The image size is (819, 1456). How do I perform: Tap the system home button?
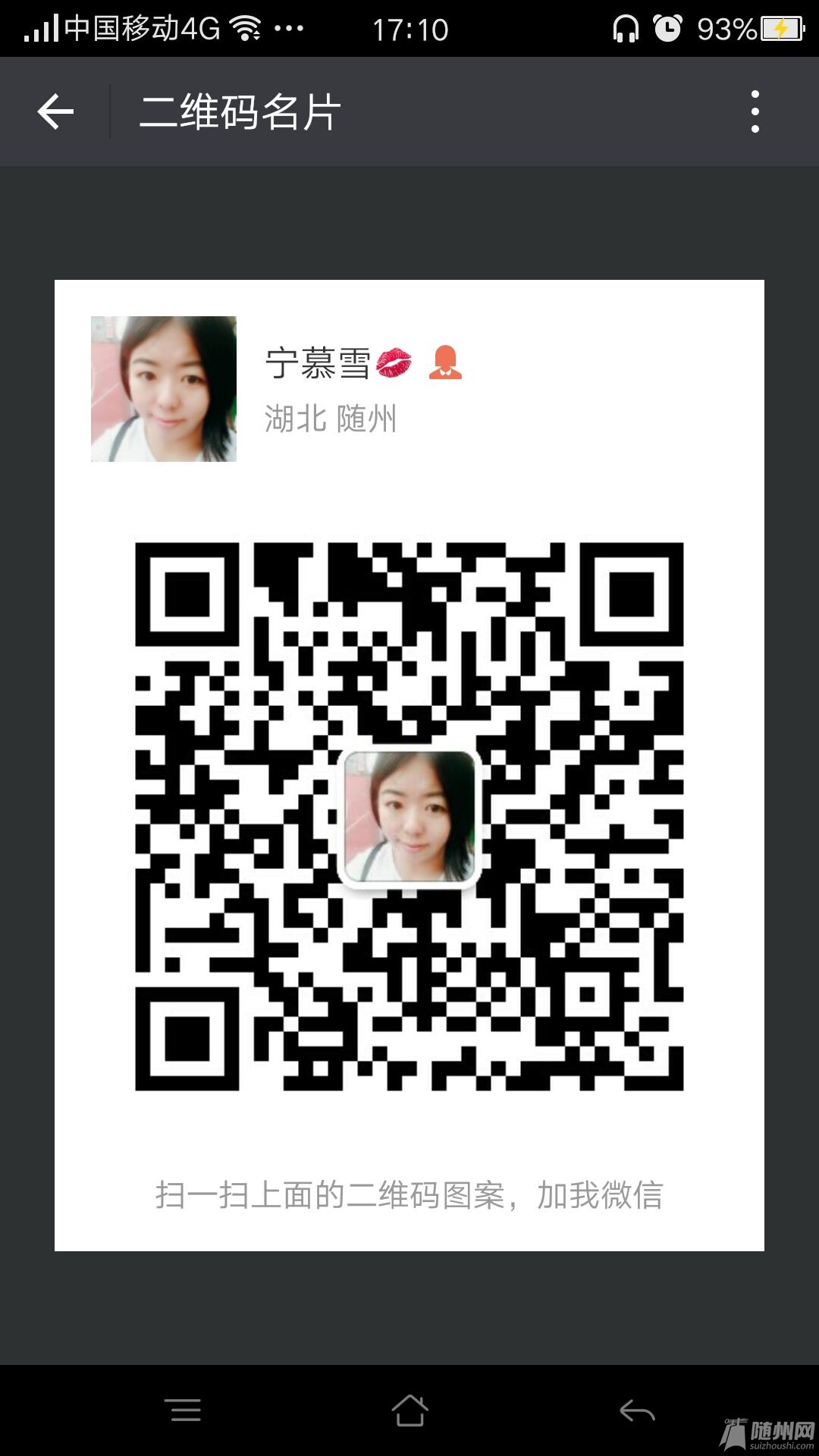pos(409,1410)
